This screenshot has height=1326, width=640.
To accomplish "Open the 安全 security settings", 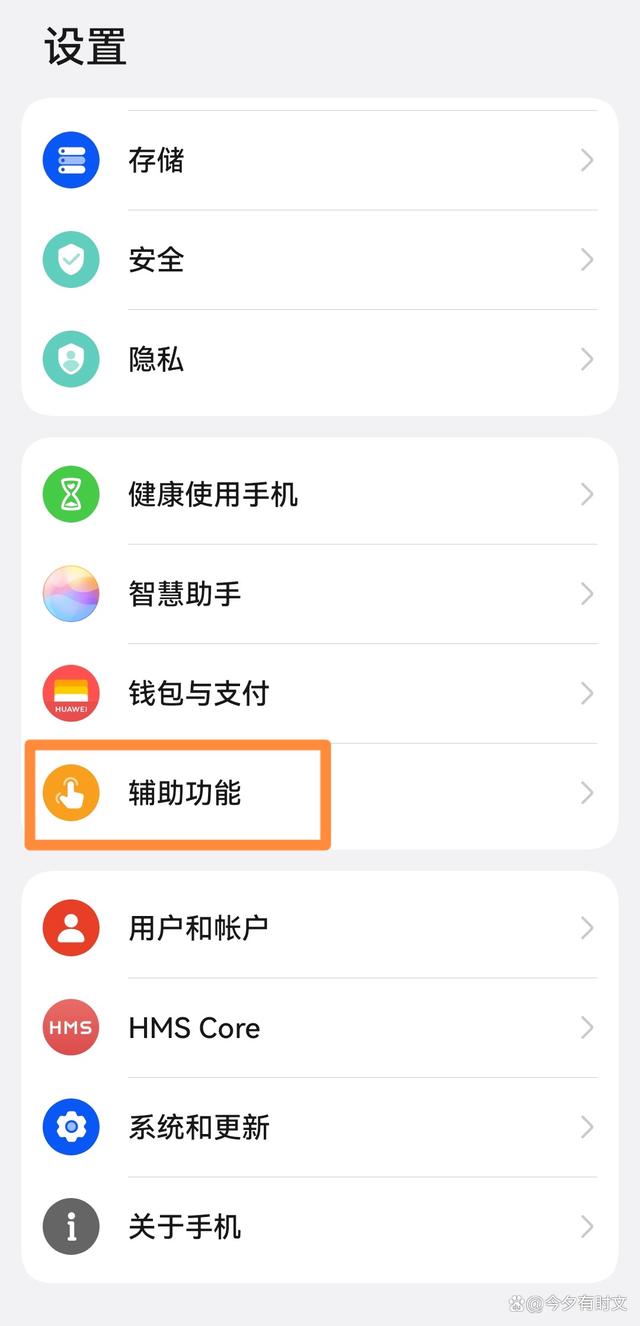I will coord(319,260).
